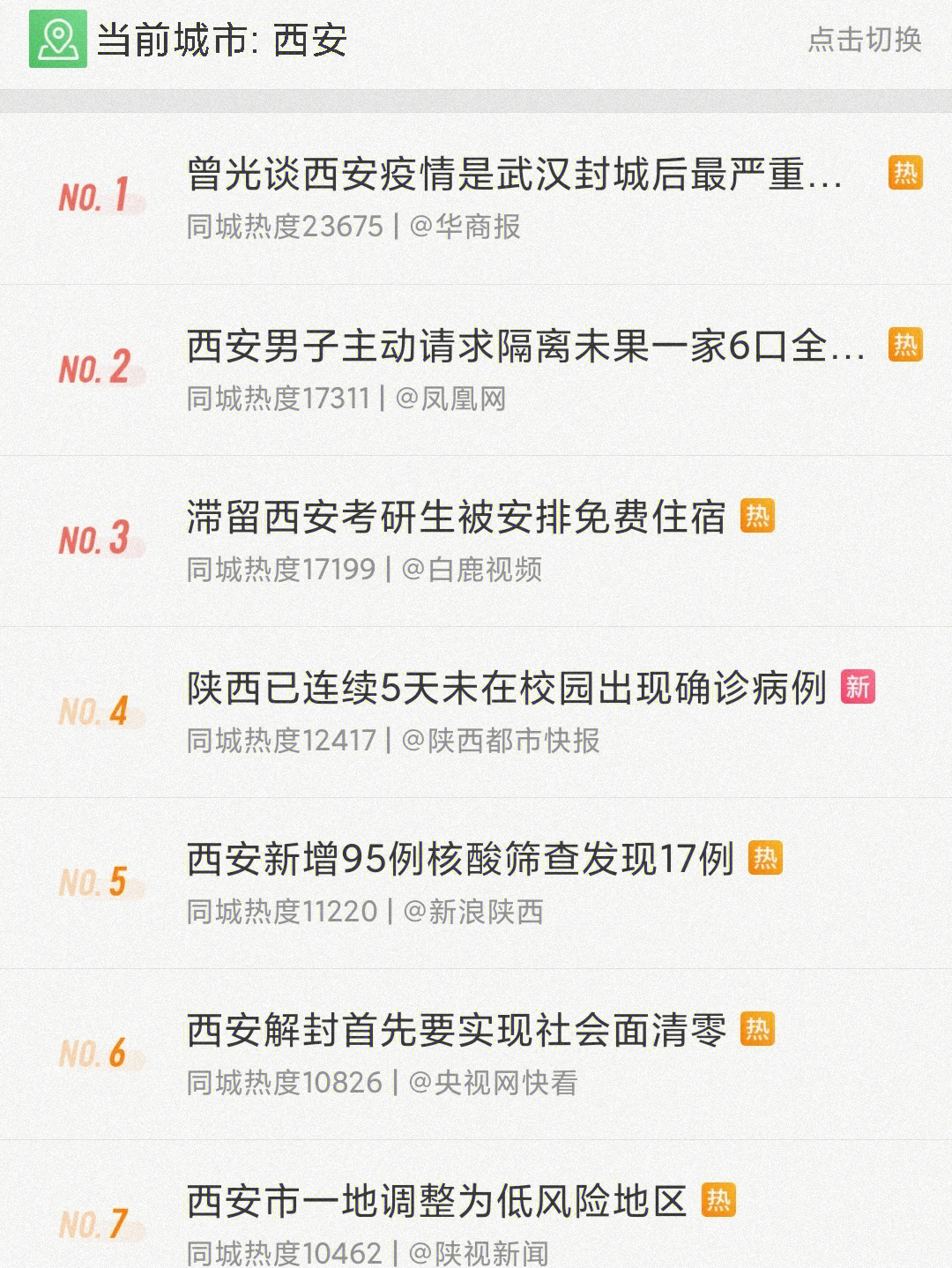Open the topic 西安新增95例核酸筛查发现17例
Image resolution: width=952 pixels, height=1268 pixels.
tap(460, 859)
